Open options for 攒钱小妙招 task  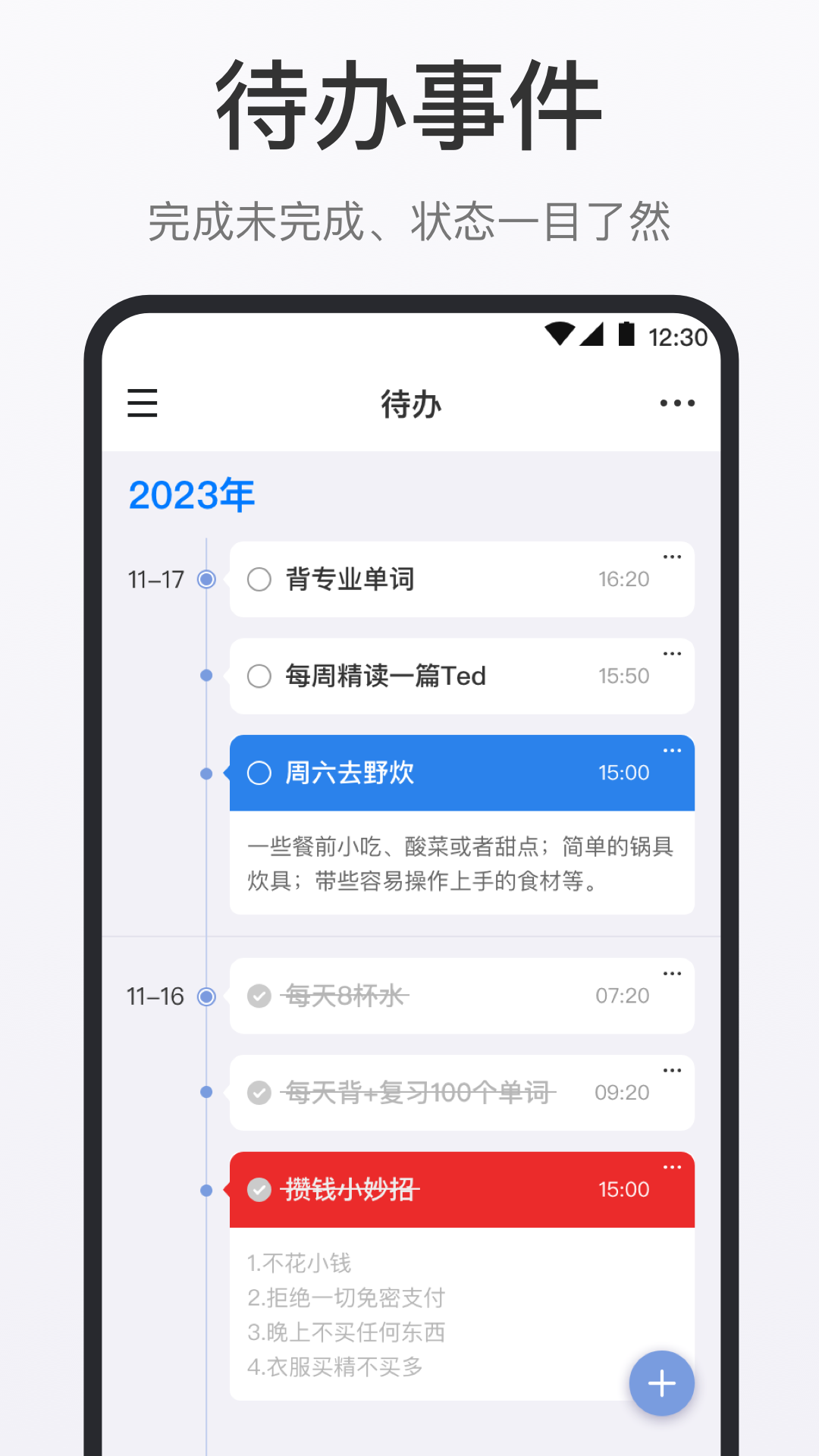coord(673,1166)
